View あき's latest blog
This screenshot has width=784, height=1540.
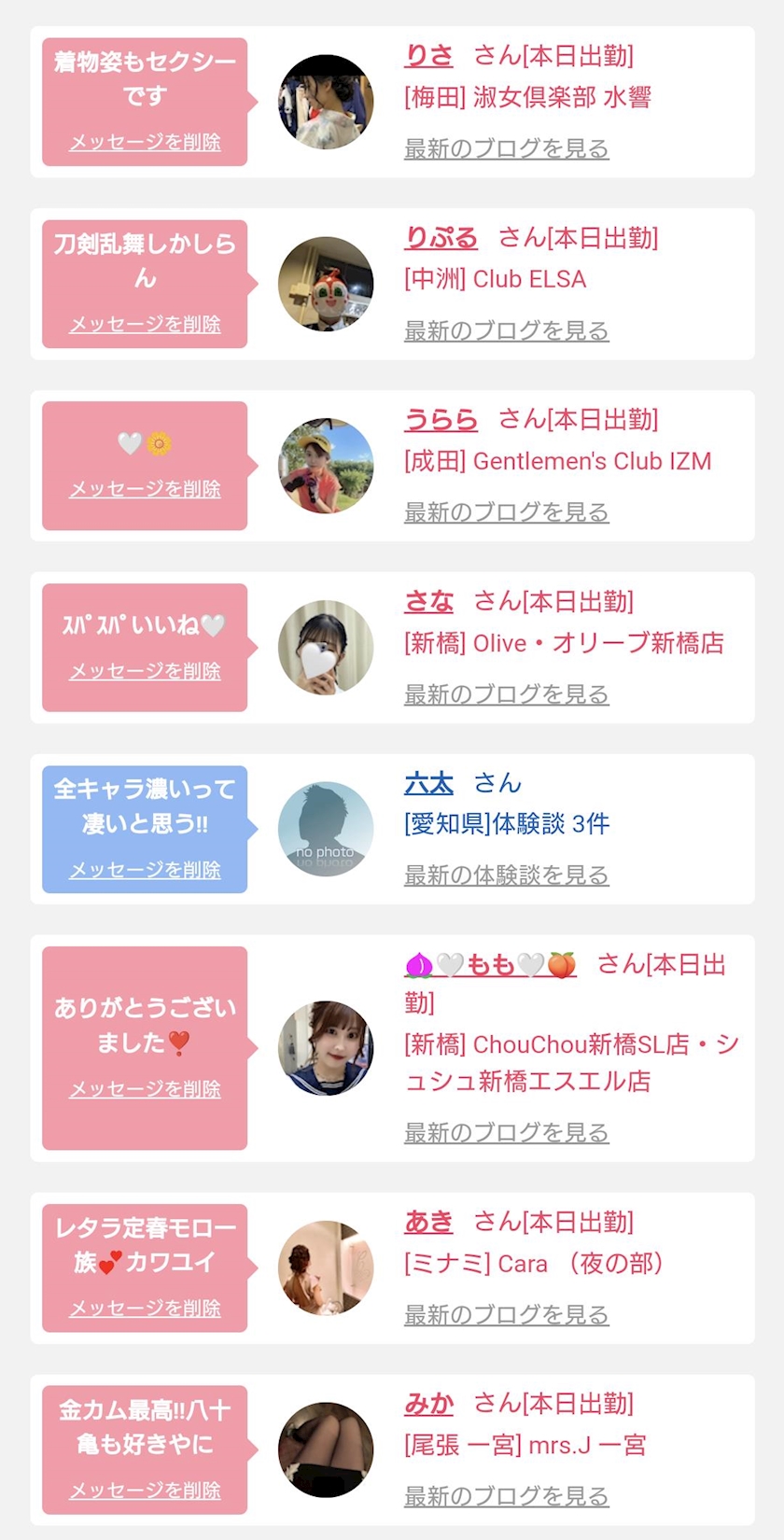[507, 1315]
